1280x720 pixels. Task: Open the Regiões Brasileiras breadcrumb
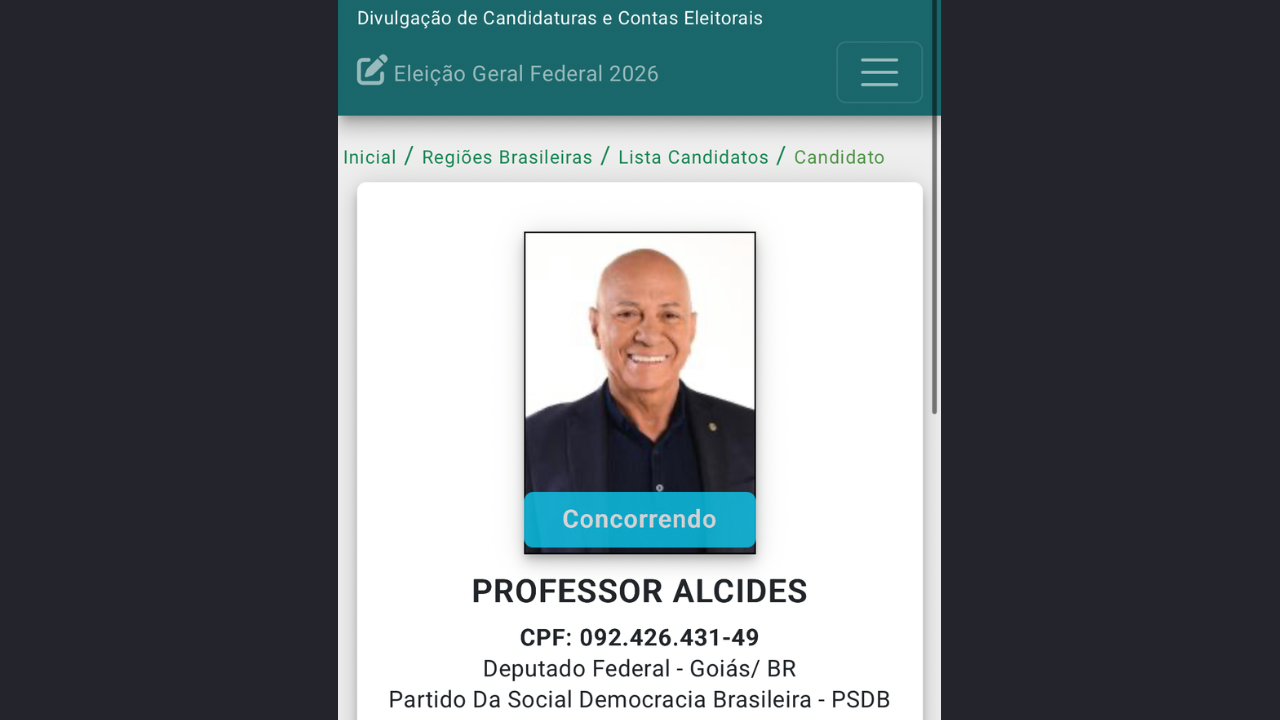click(x=507, y=157)
